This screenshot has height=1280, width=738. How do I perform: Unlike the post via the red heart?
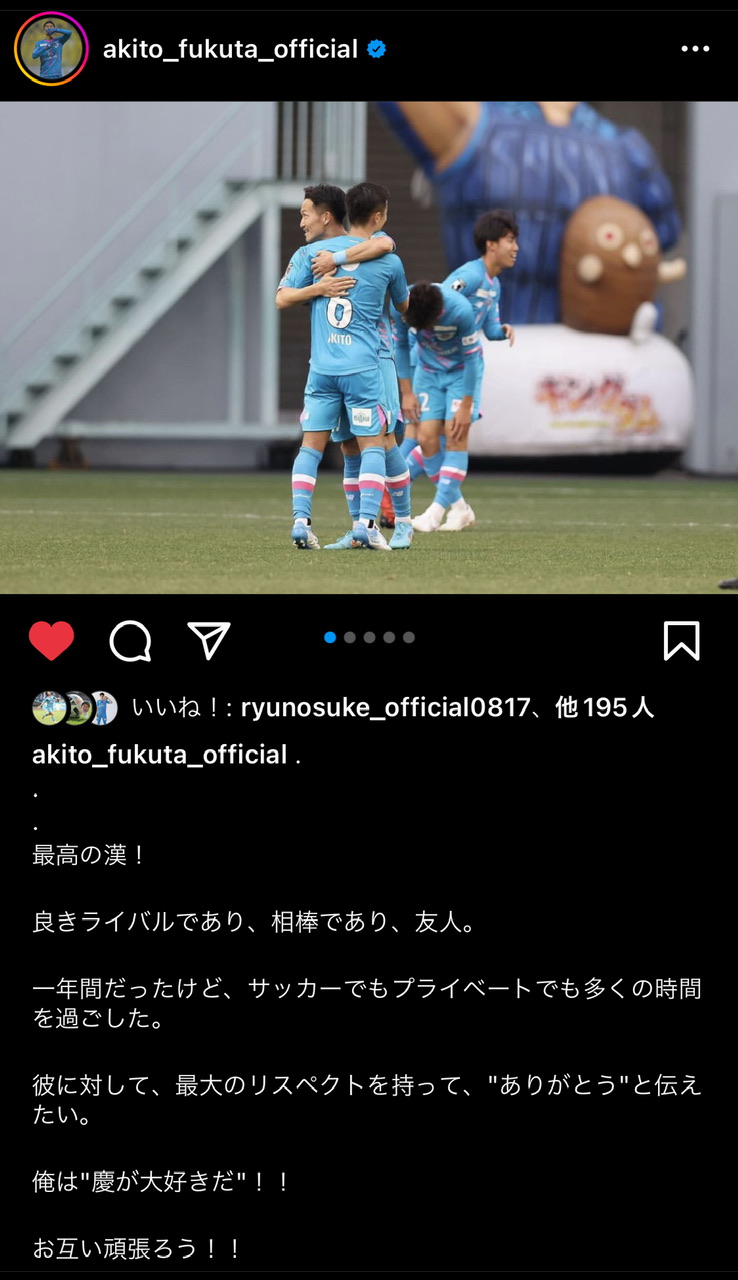51,641
